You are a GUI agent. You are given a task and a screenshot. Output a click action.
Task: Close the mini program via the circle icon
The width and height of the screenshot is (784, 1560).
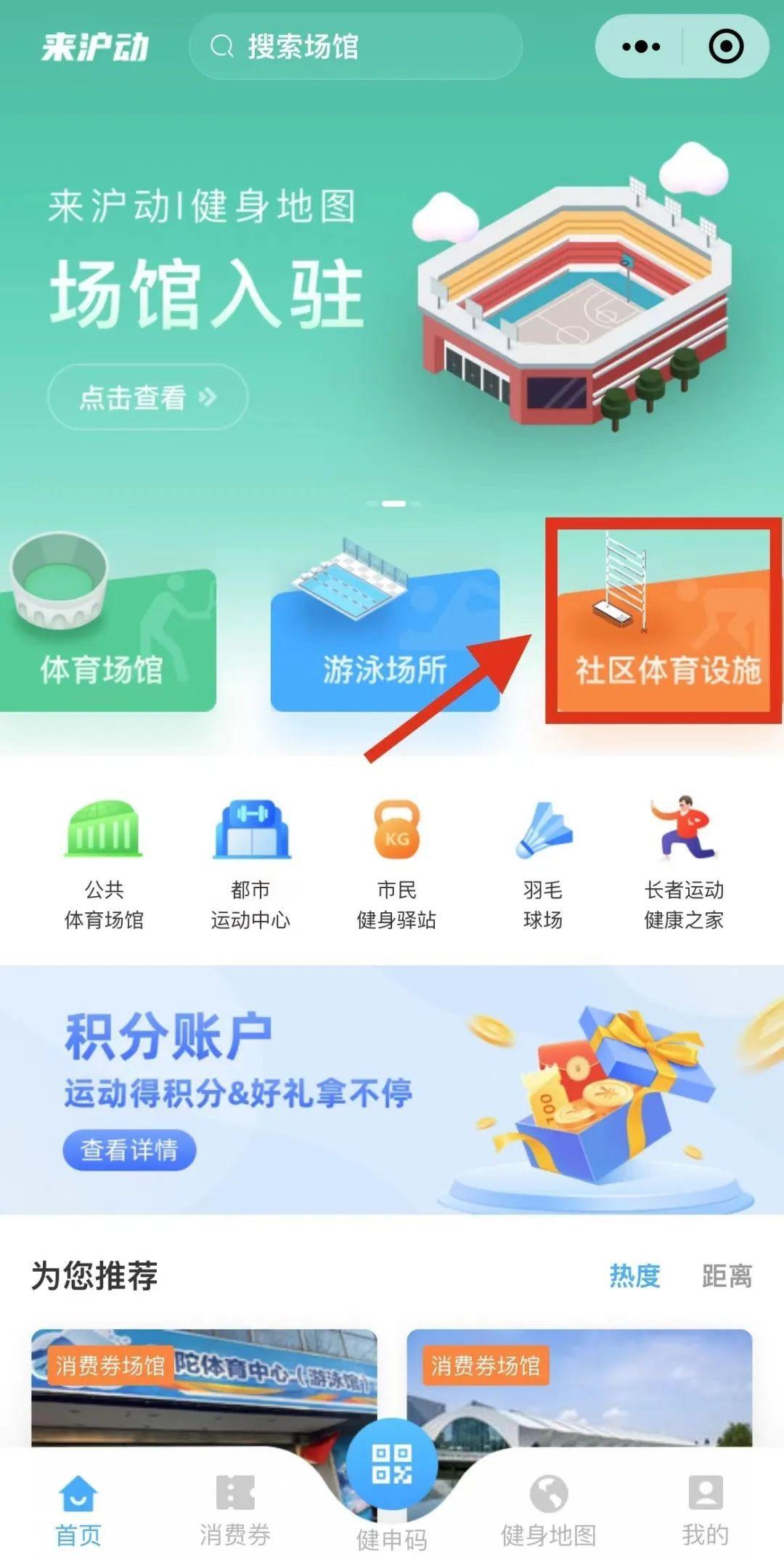(725, 46)
